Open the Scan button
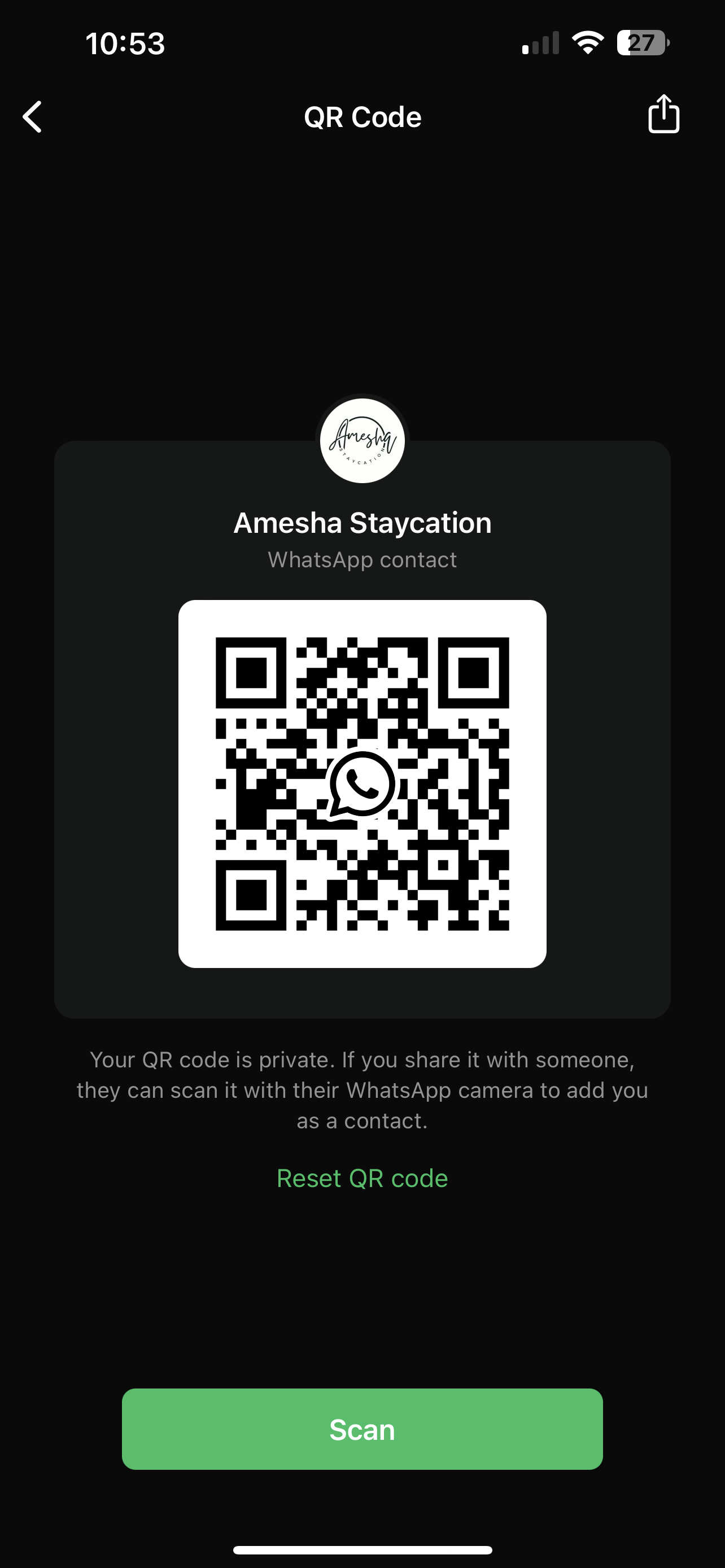This screenshot has width=725, height=1568. coord(362,1429)
